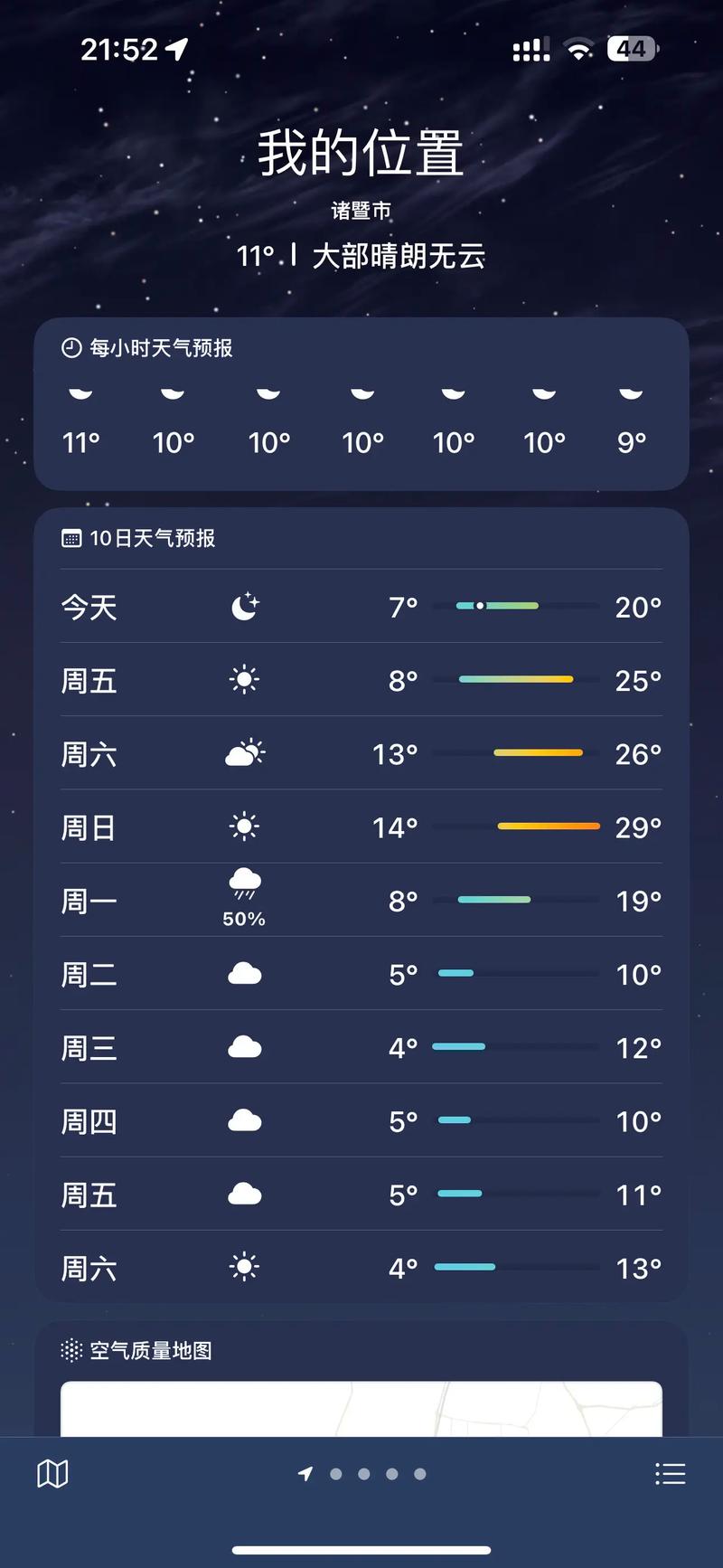Select the location arrow page indicator dot
723x1568 pixels.
click(305, 1474)
